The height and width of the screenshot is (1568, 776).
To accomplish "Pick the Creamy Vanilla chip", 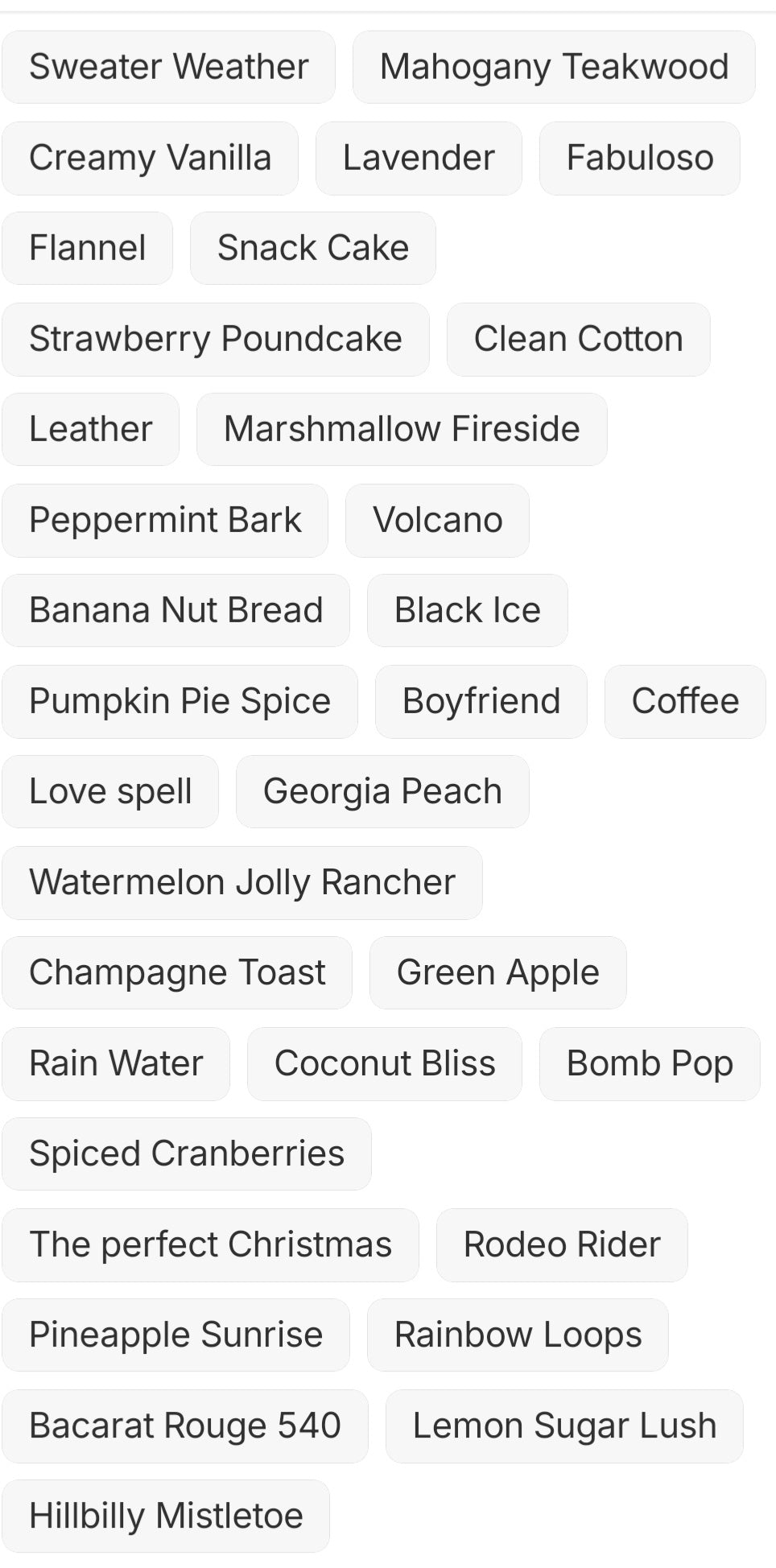I will (x=150, y=158).
